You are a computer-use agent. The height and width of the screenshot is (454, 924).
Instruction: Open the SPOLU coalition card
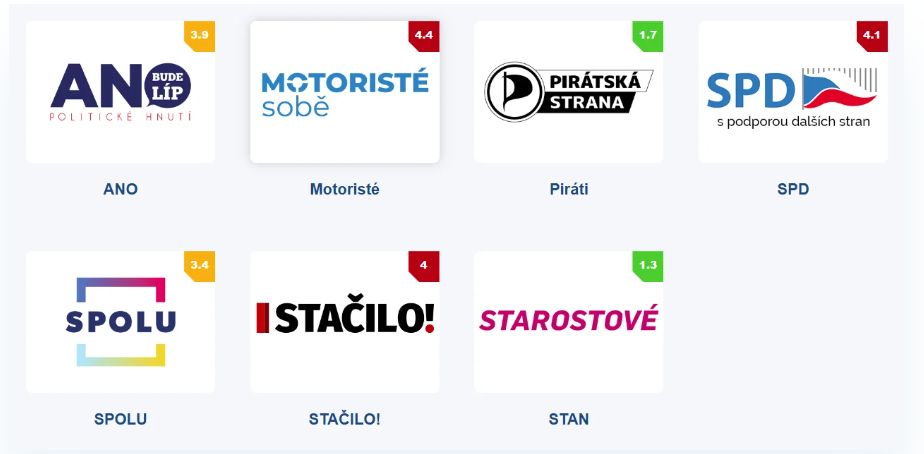(x=120, y=321)
